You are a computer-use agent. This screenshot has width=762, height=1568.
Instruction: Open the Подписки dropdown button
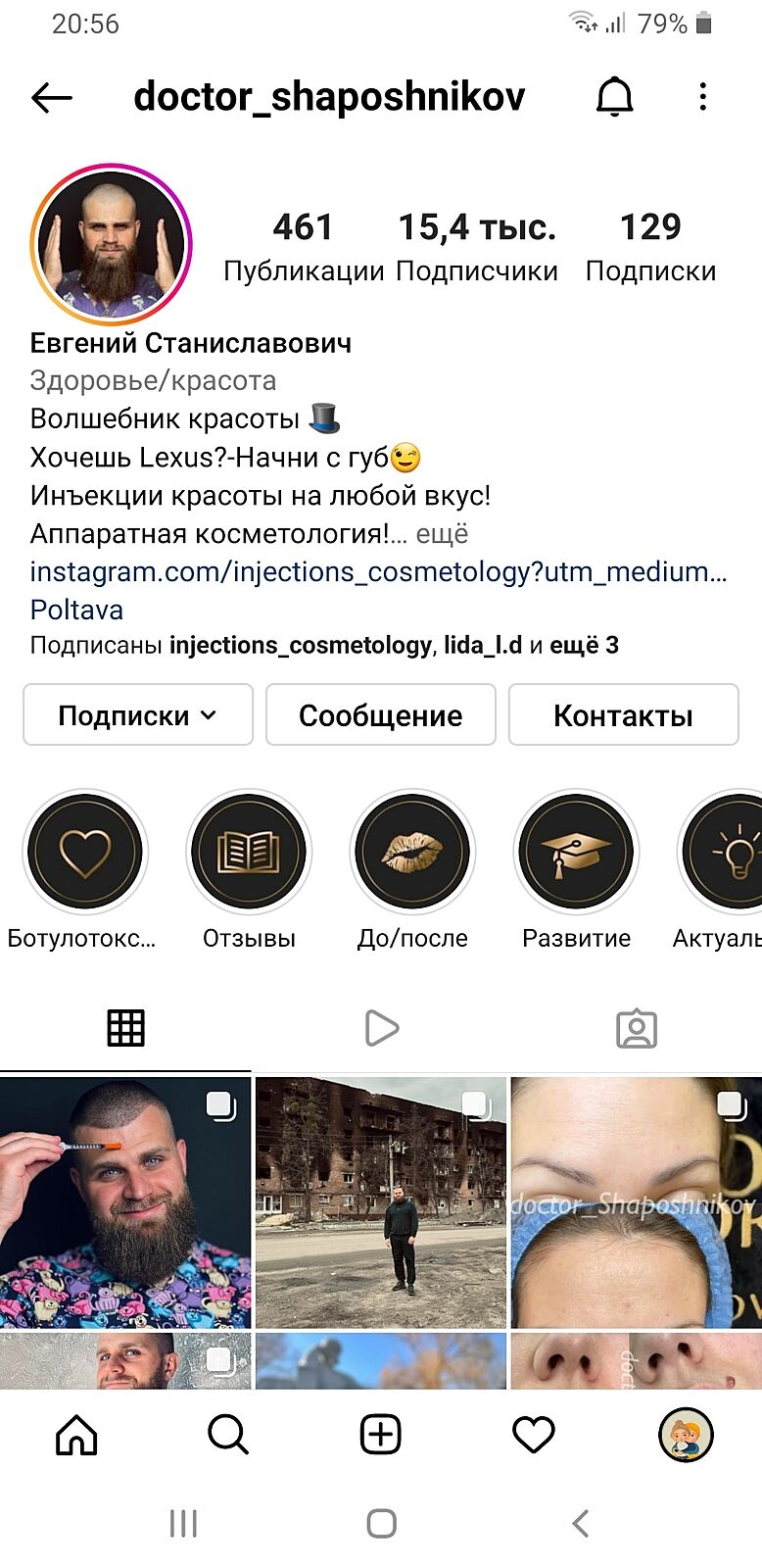[138, 715]
